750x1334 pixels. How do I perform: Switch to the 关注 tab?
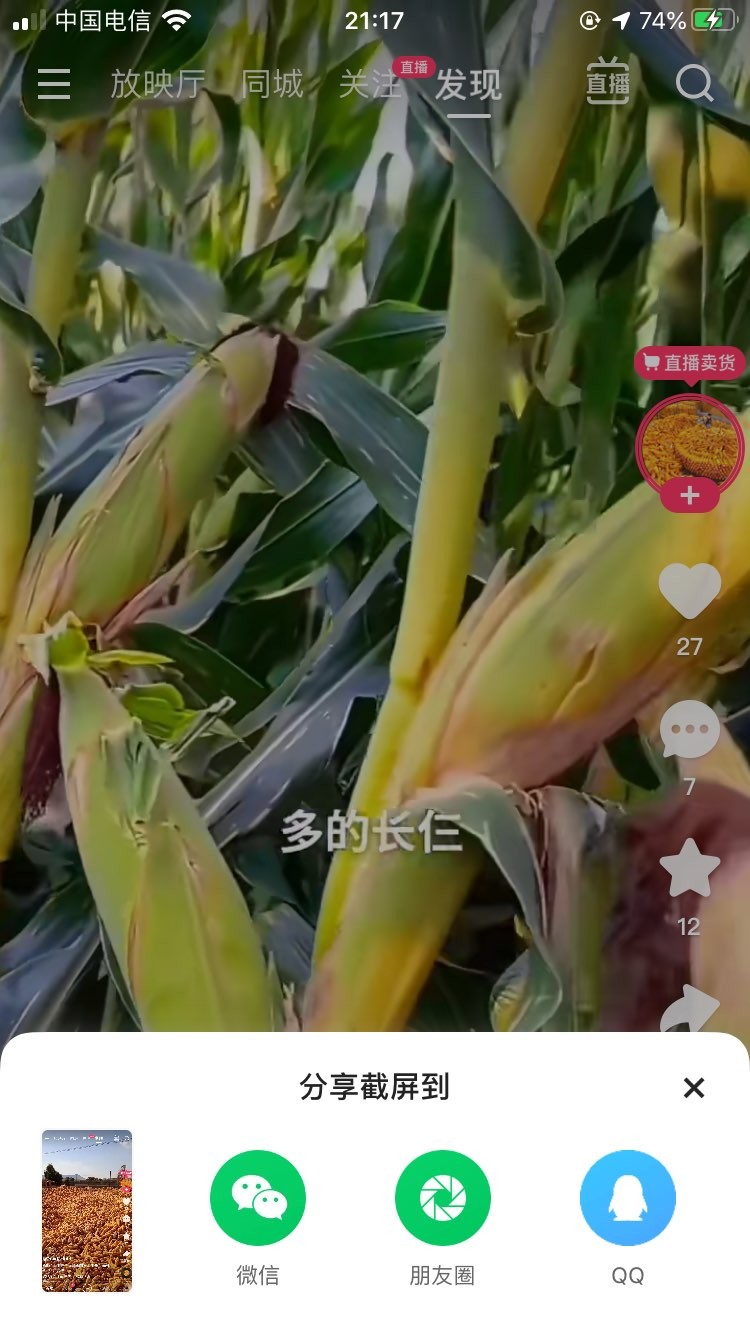pos(370,84)
